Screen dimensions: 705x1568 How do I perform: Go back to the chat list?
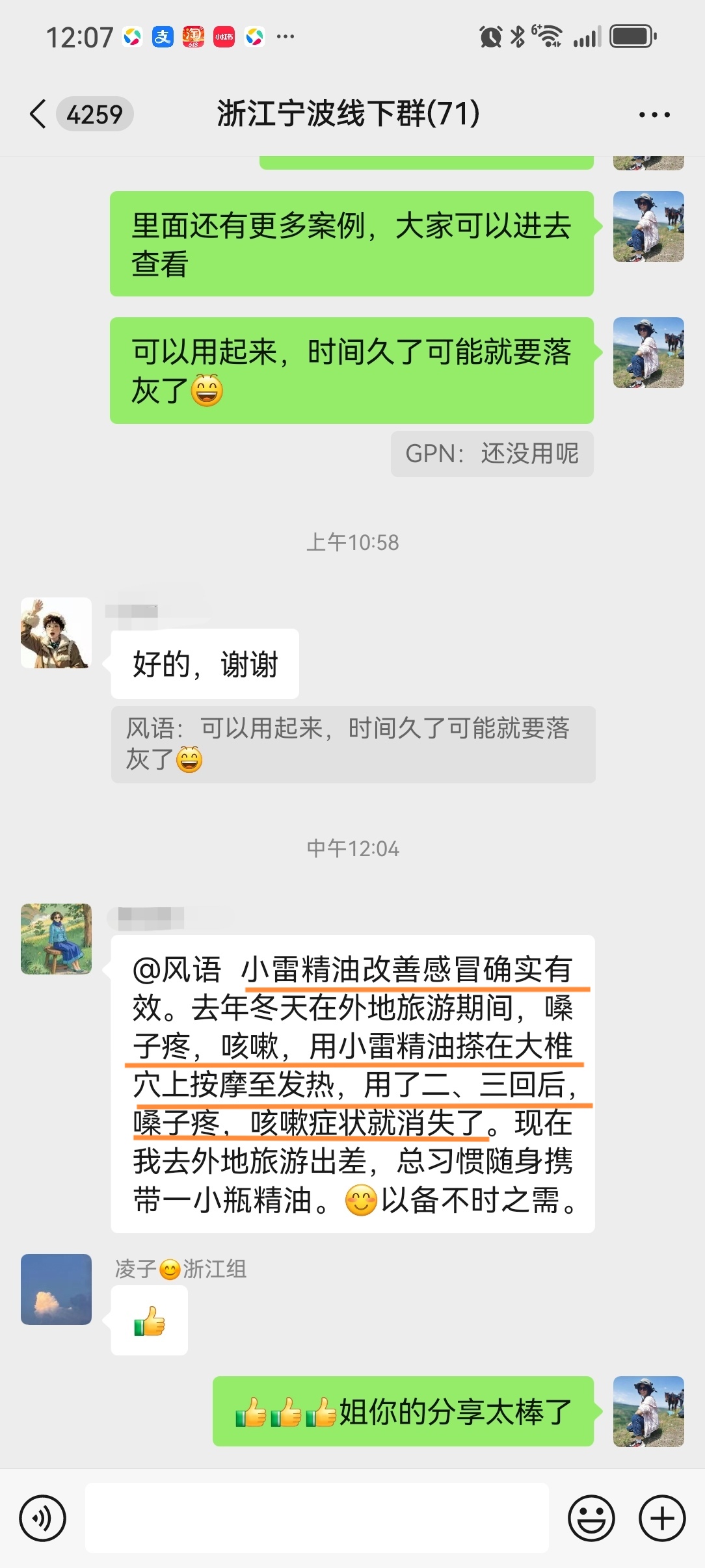pos(38,114)
